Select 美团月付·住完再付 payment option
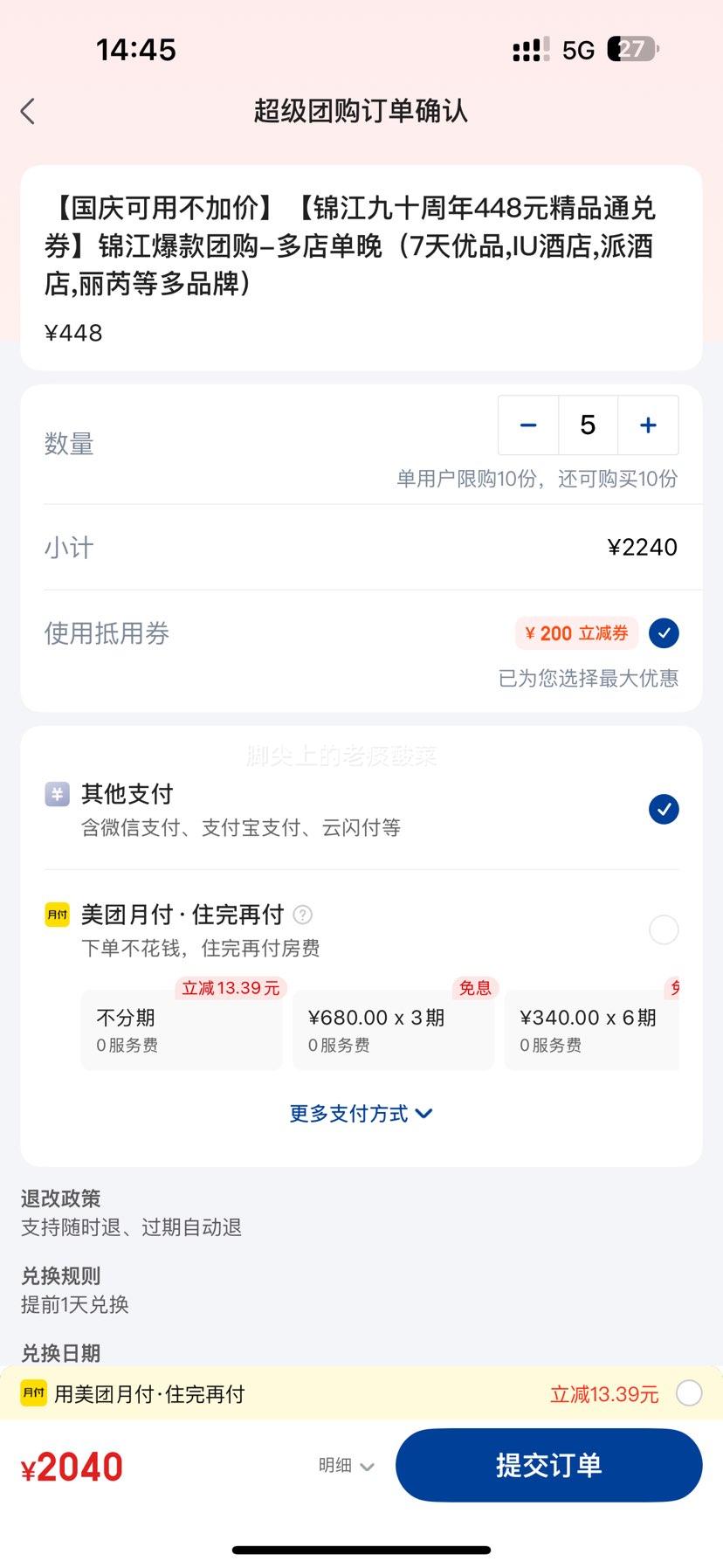This screenshot has height=1568, width=723. (664, 929)
